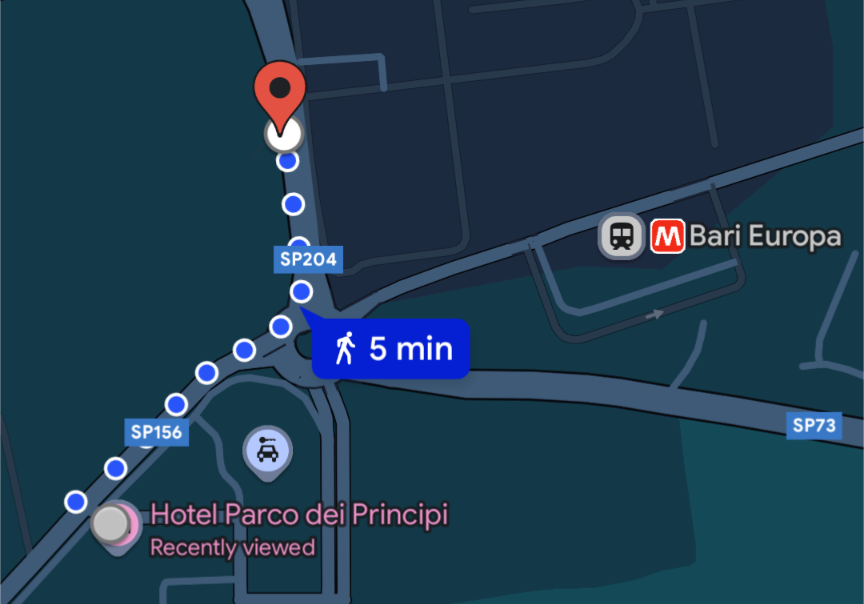Select the Hotel Parco dei Principi place
864x604 pixels.
tap(299, 514)
